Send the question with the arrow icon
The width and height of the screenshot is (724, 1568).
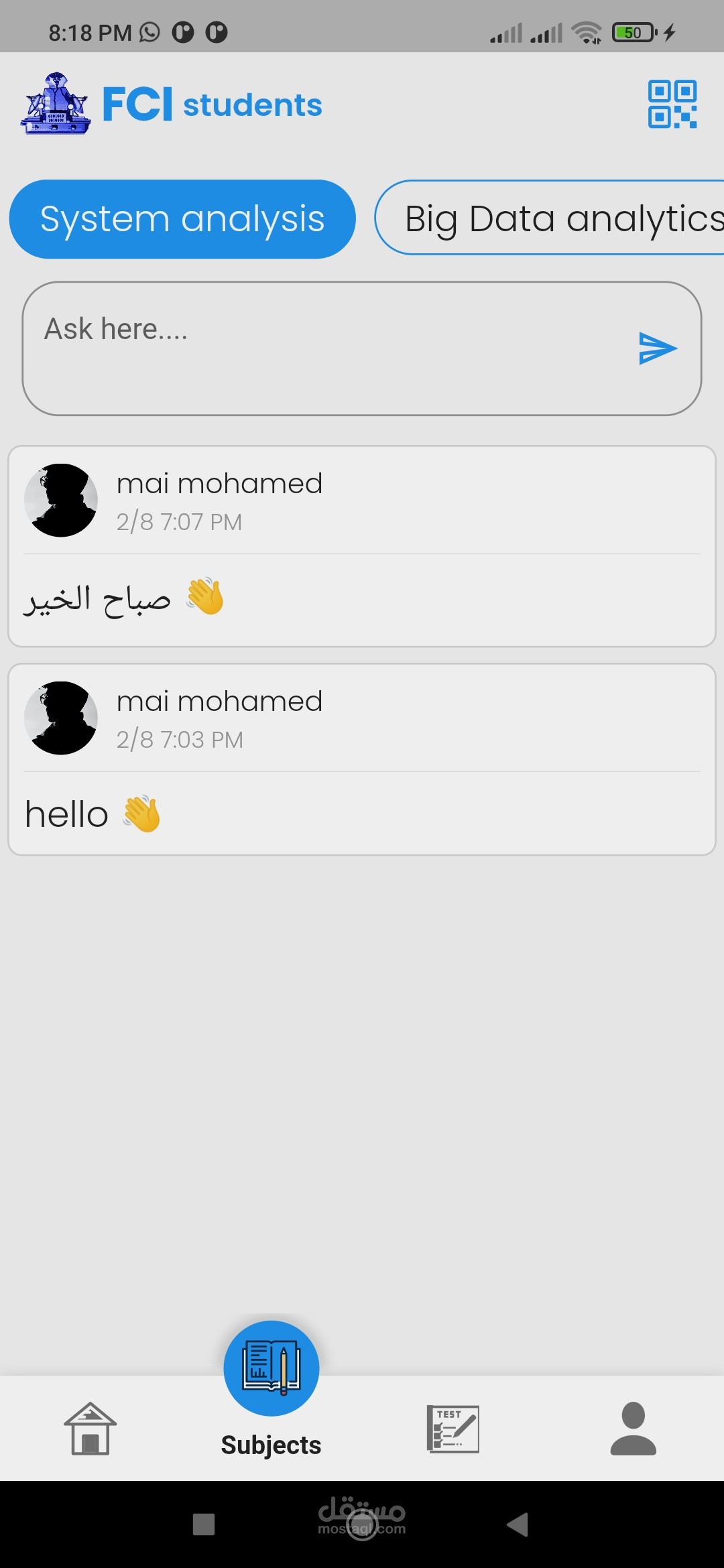point(658,348)
